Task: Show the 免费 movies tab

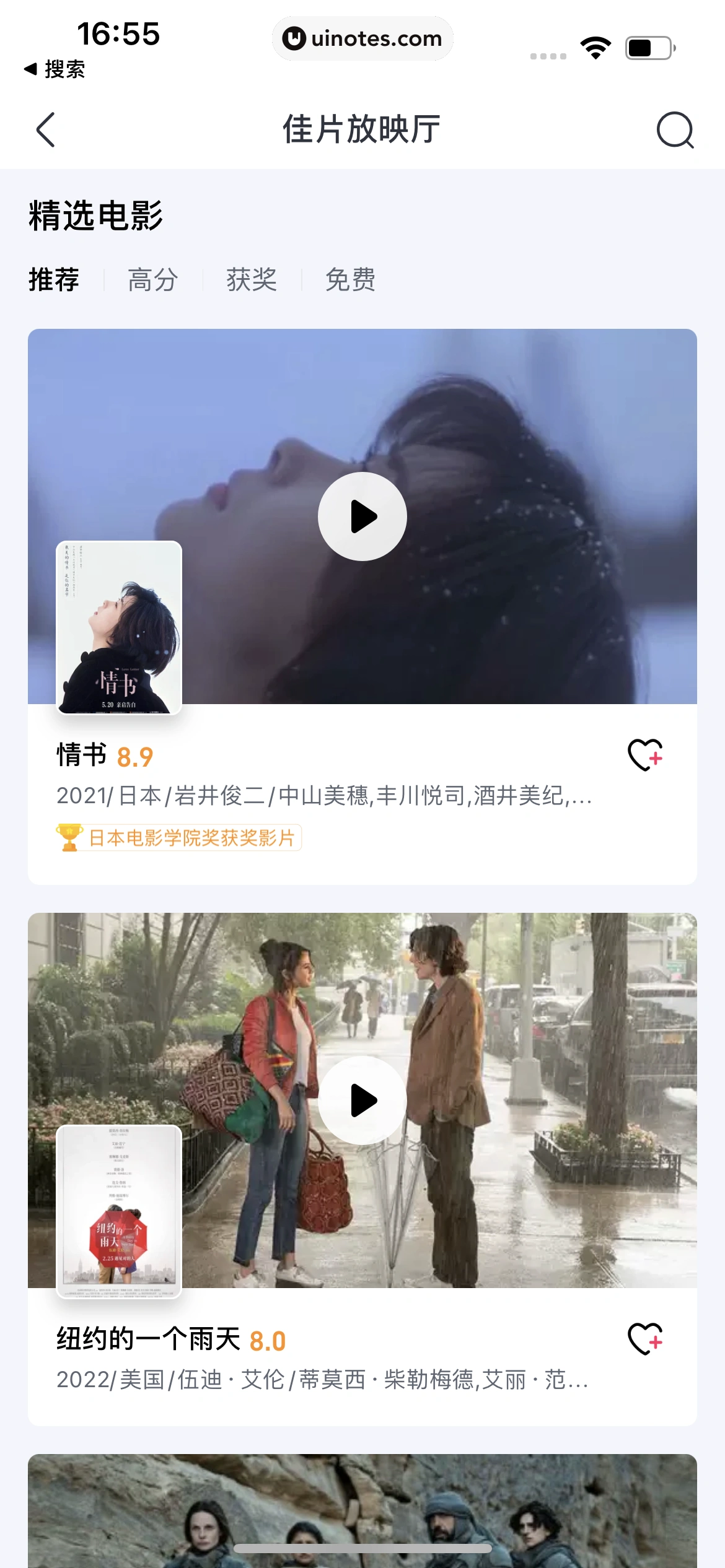Action: click(351, 280)
